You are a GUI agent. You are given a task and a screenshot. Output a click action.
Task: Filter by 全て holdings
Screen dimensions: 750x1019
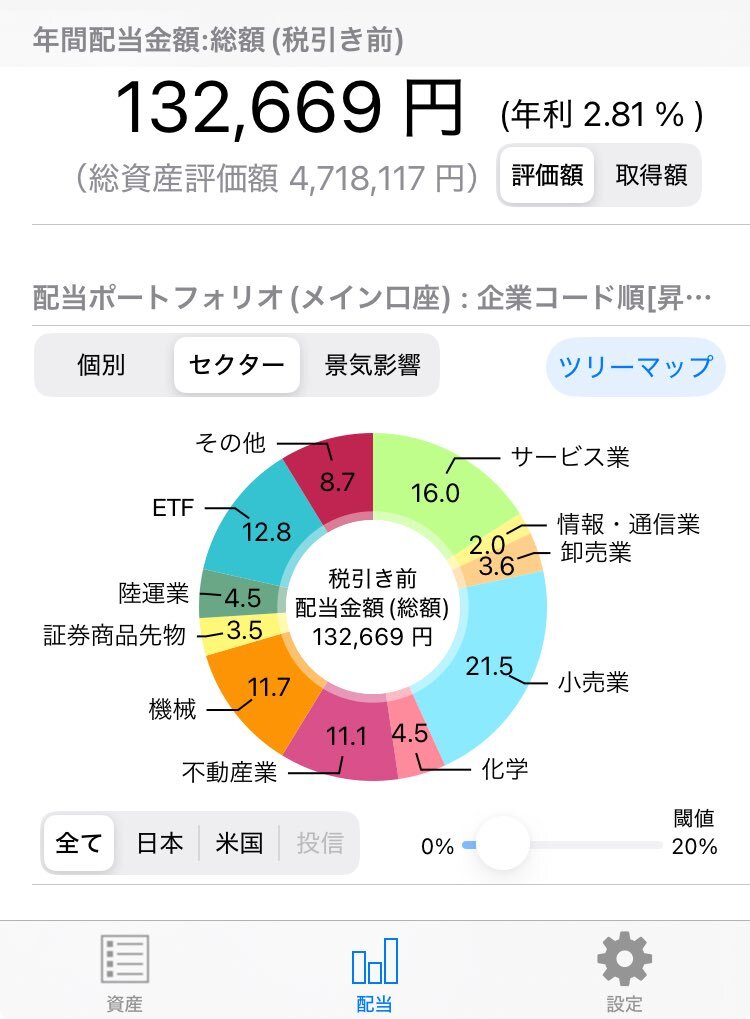79,843
